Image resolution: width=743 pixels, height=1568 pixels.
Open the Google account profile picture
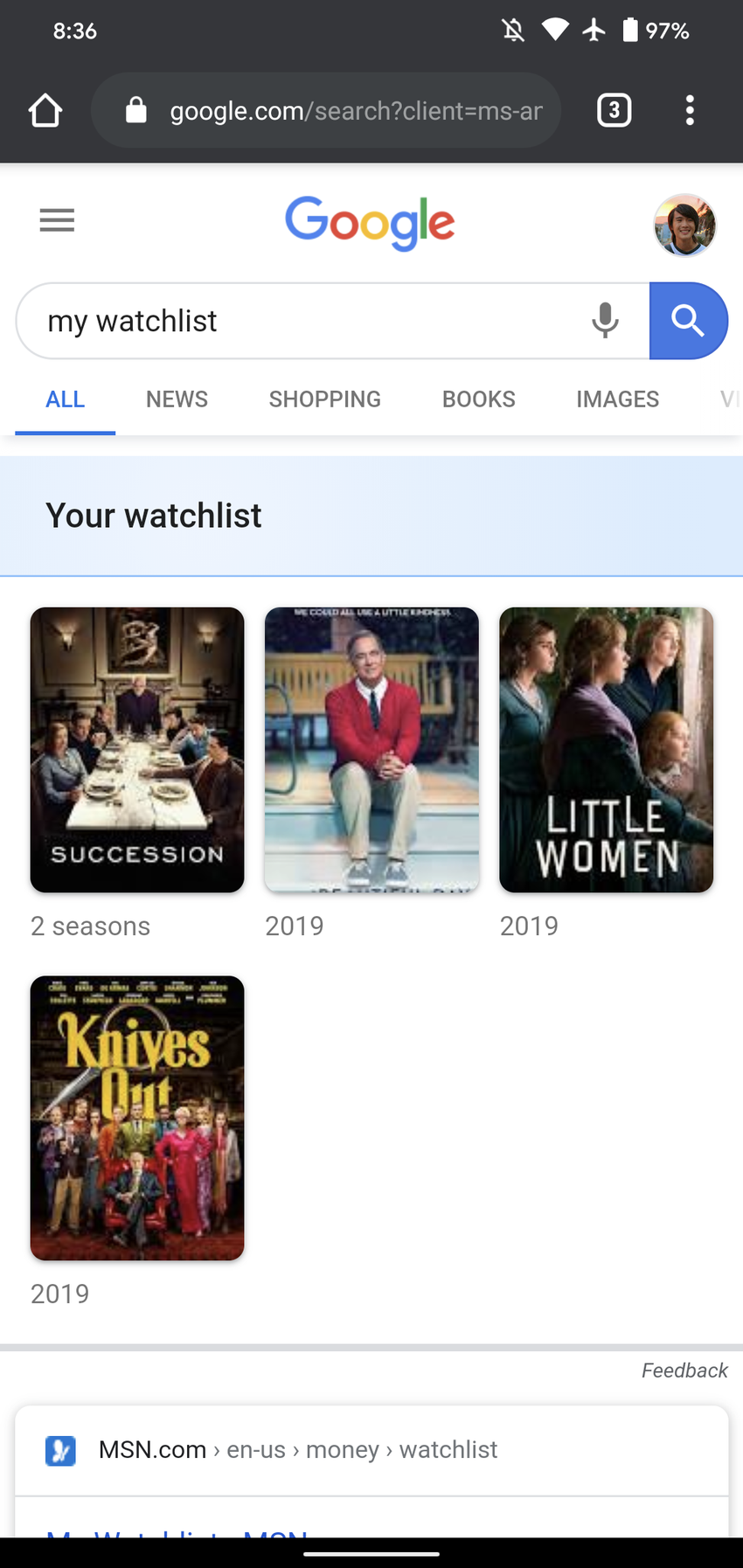684,225
